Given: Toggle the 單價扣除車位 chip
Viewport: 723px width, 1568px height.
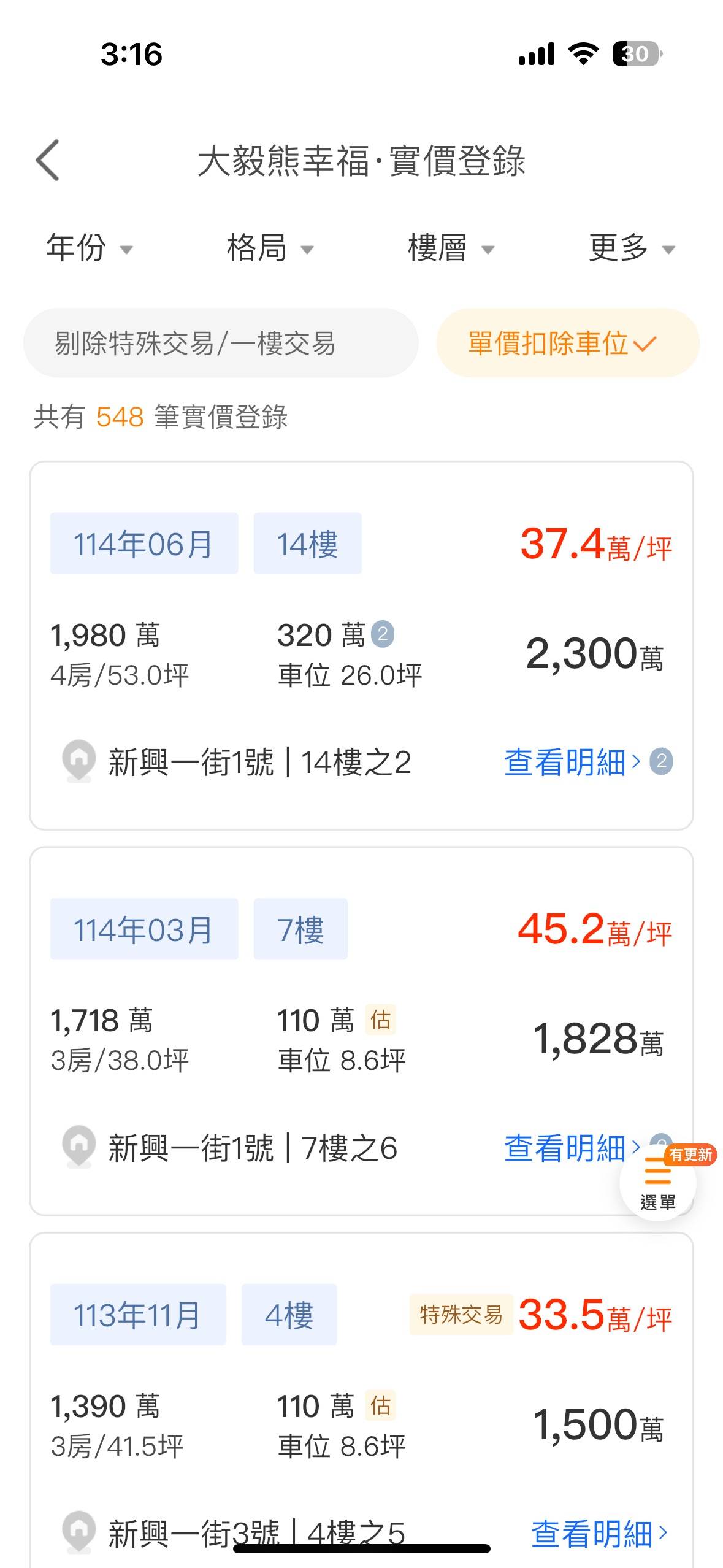Looking at the screenshot, I should coord(568,343).
